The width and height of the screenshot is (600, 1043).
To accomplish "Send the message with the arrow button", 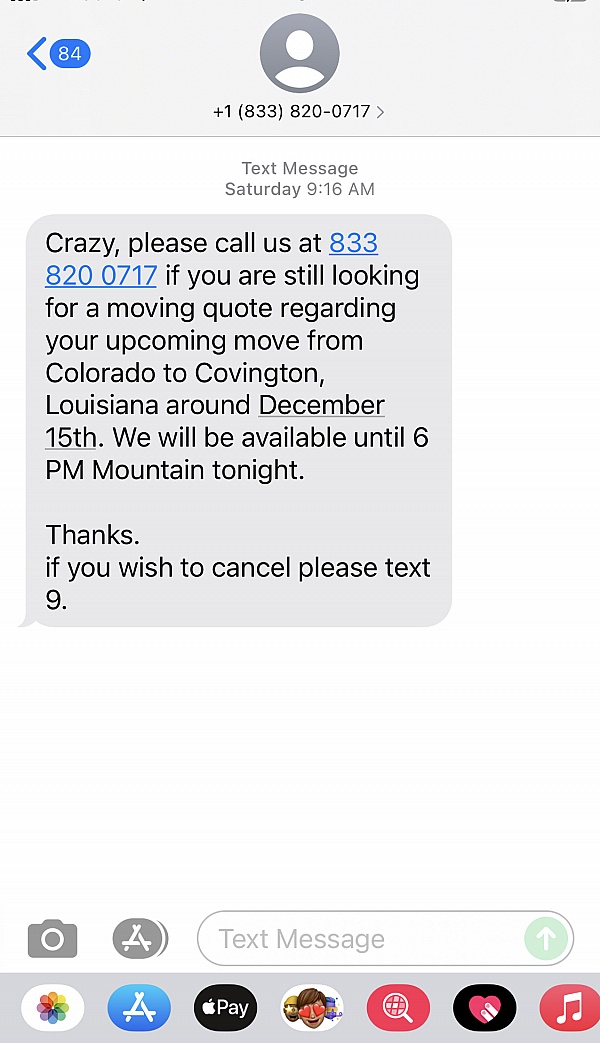I will click(x=546, y=939).
